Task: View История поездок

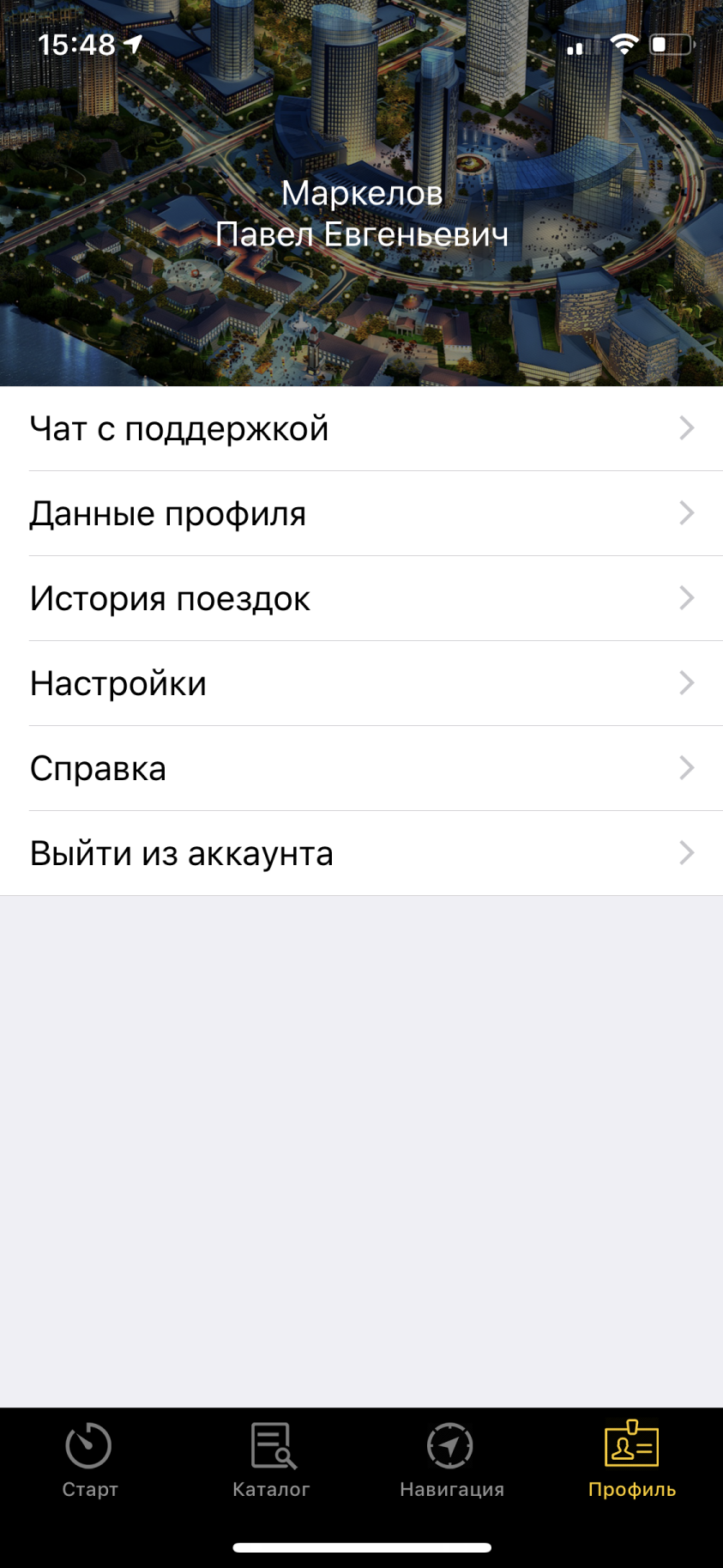Action: coord(361,598)
